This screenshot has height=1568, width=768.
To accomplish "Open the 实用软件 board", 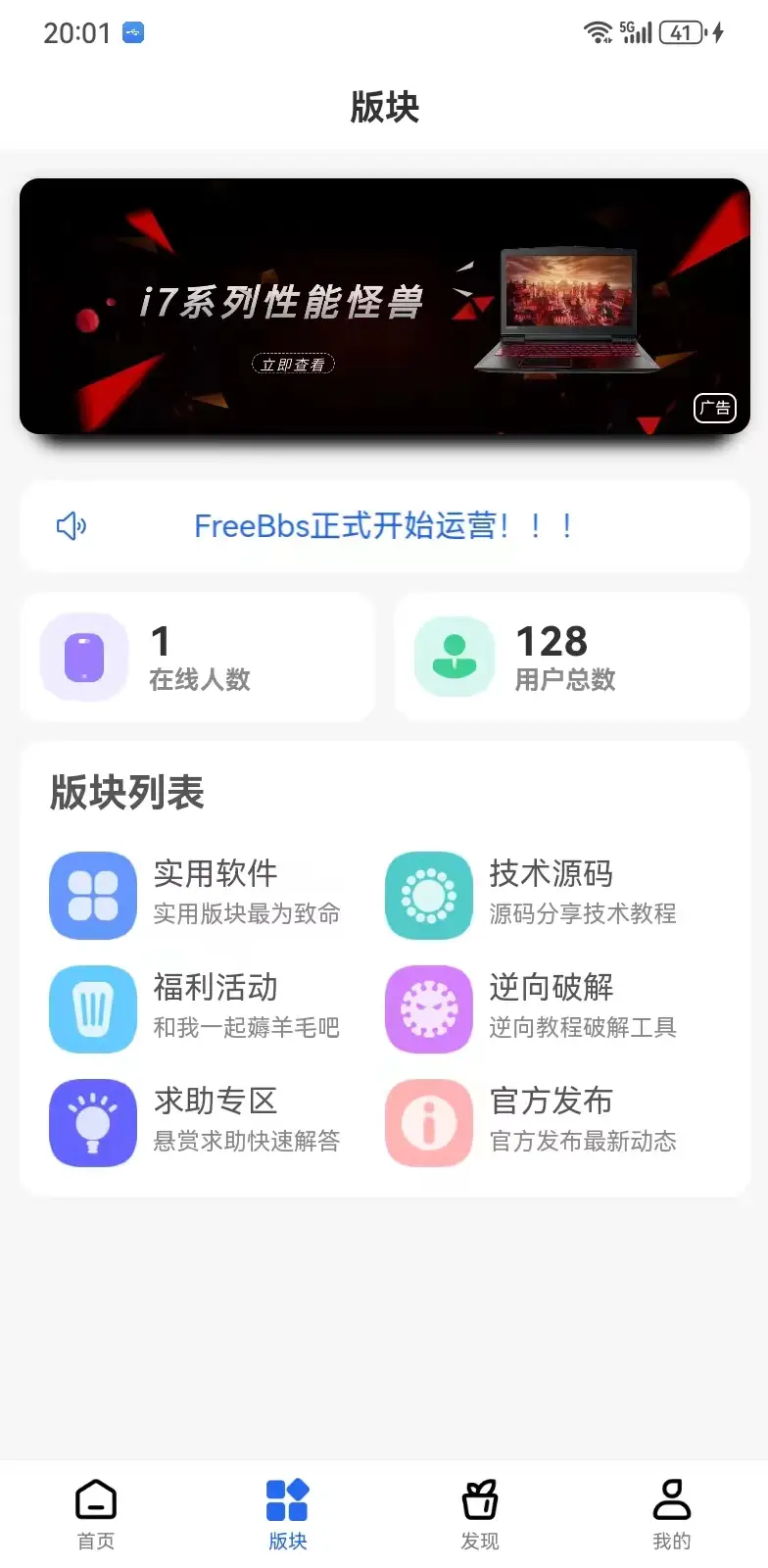I will [196, 894].
